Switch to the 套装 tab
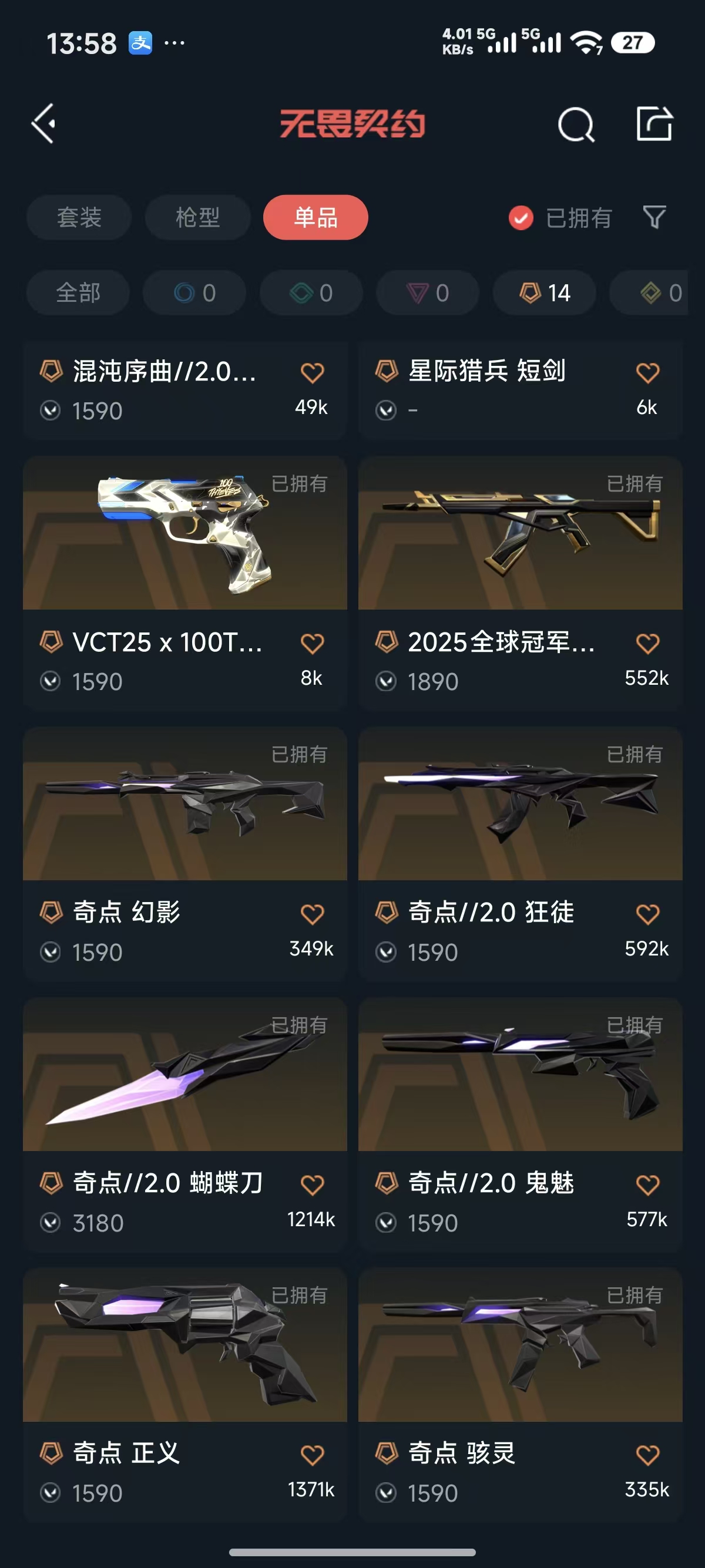Image resolution: width=705 pixels, height=1568 pixels. pyautogui.click(x=79, y=217)
